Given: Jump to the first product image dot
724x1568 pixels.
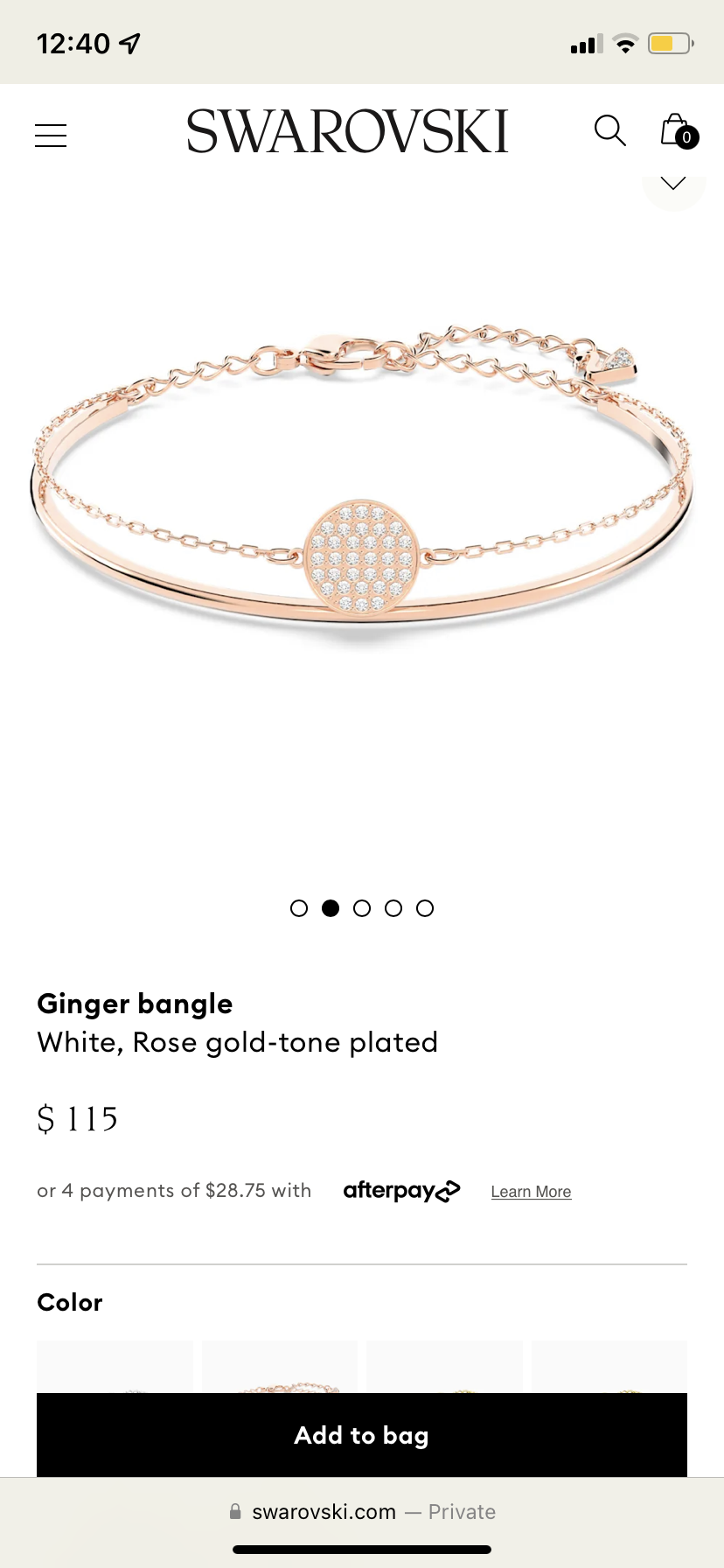Looking at the screenshot, I should point(299,908).
